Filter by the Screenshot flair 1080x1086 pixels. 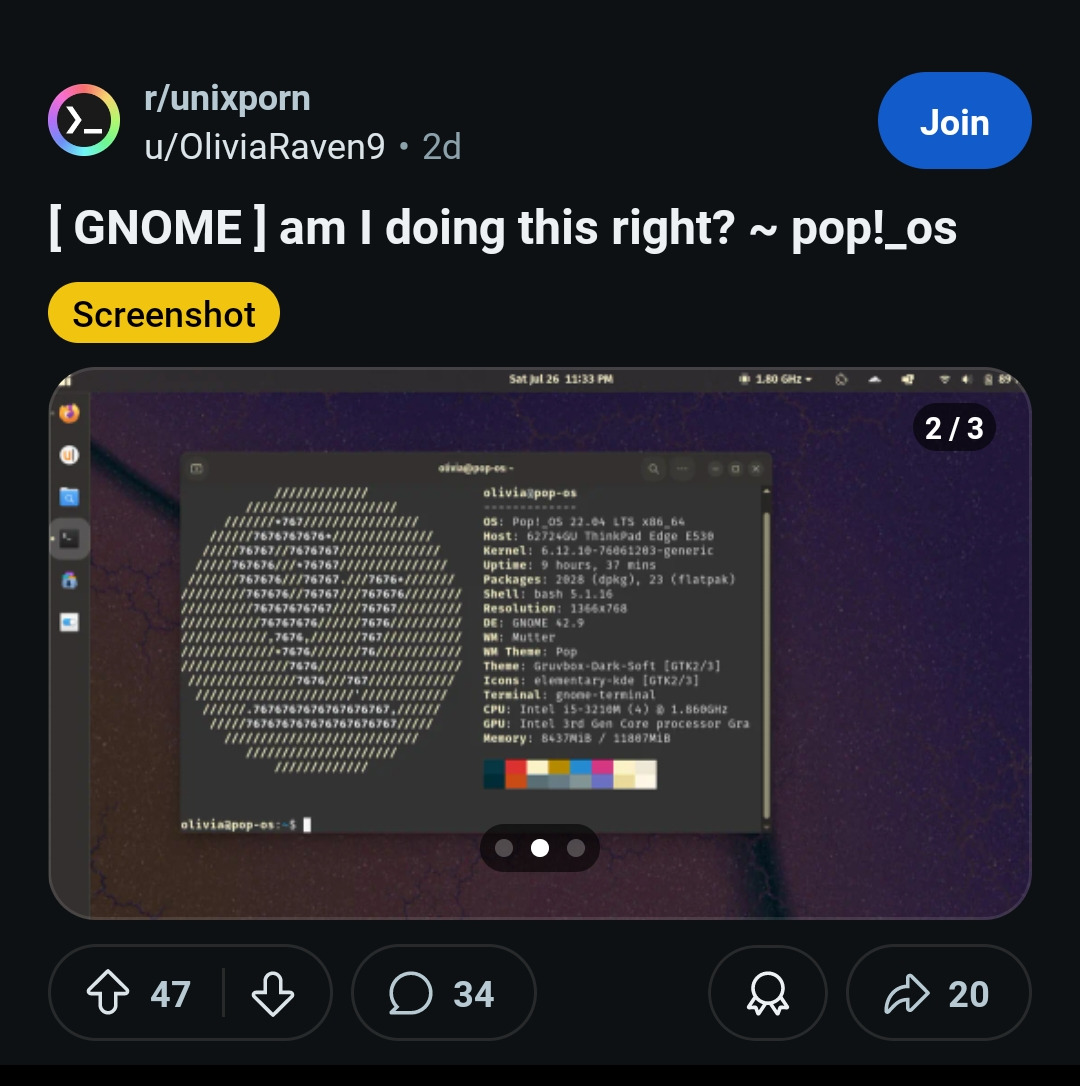pos(164,314)
